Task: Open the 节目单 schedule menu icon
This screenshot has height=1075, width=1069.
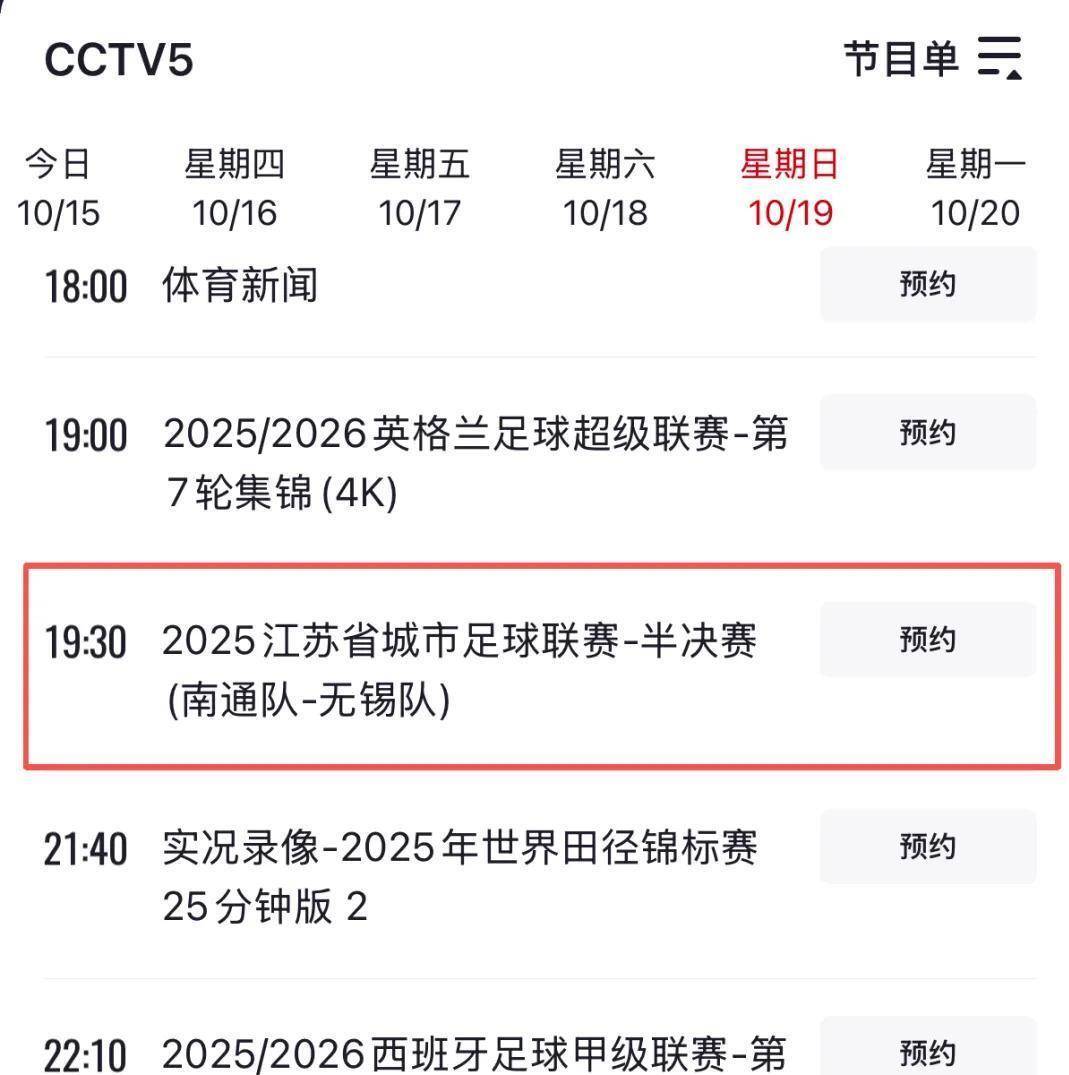Action: [x=999, y=58]
